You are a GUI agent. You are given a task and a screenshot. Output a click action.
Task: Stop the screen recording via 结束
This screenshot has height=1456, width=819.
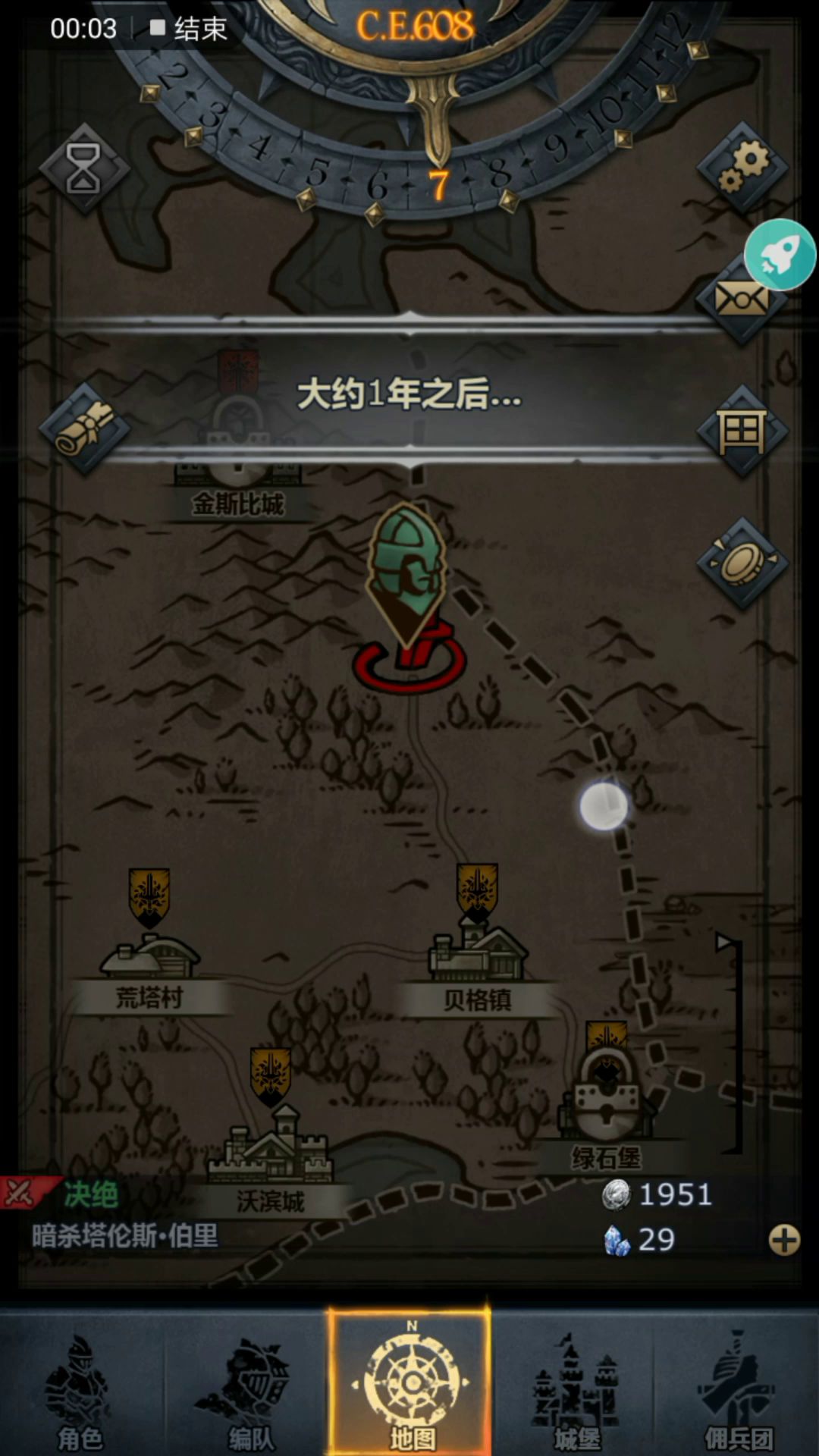pos(190,29)
